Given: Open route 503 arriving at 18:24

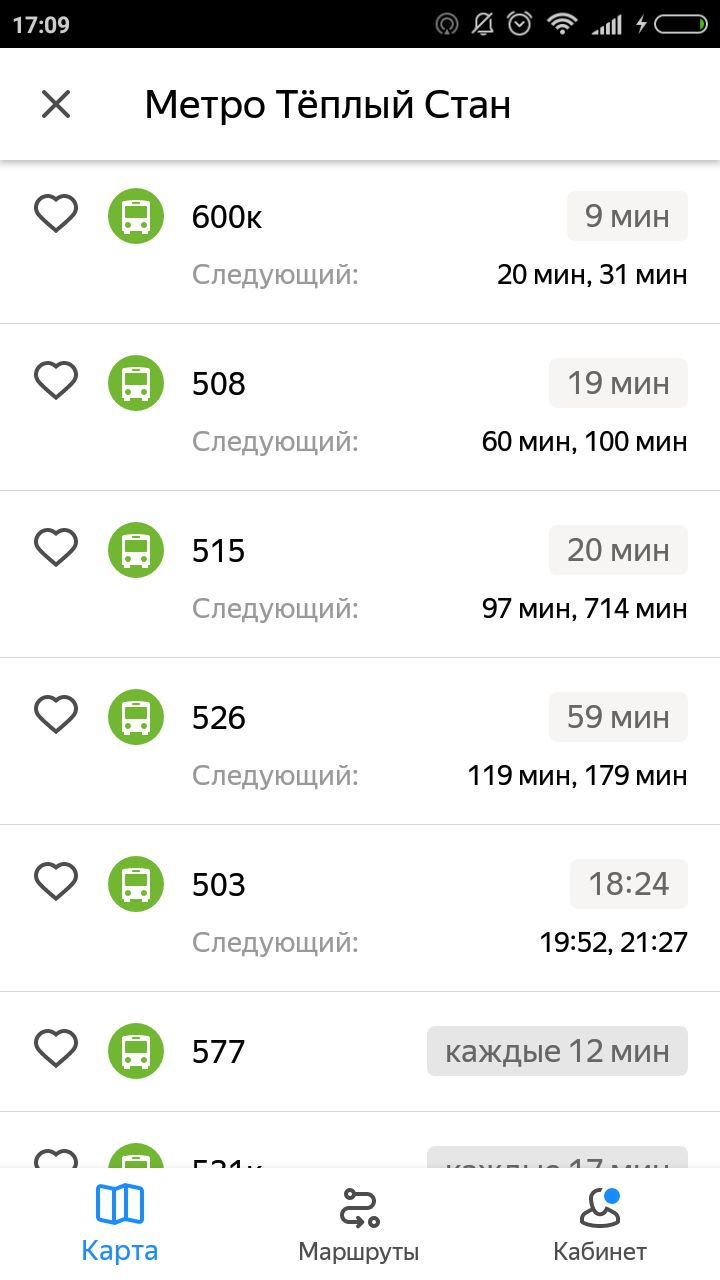Looking at the screenshot, I should pos(360,908).
